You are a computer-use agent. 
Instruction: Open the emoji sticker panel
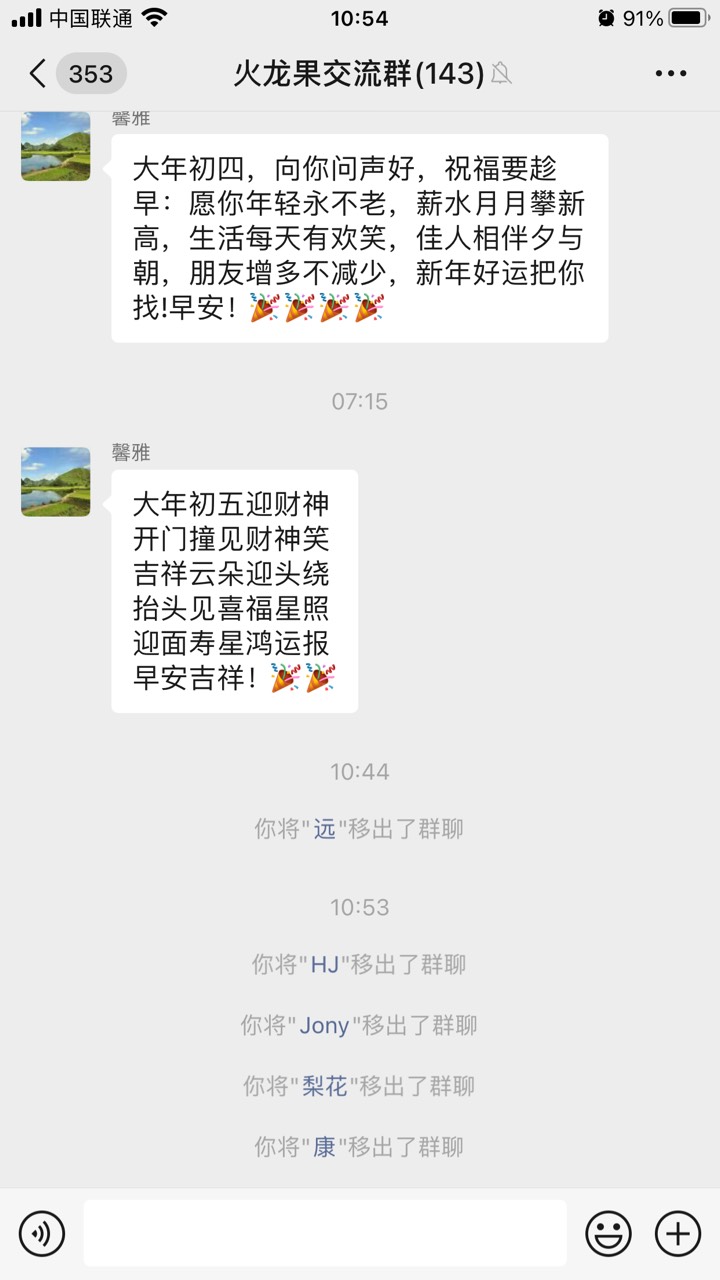pos(608,1233)
